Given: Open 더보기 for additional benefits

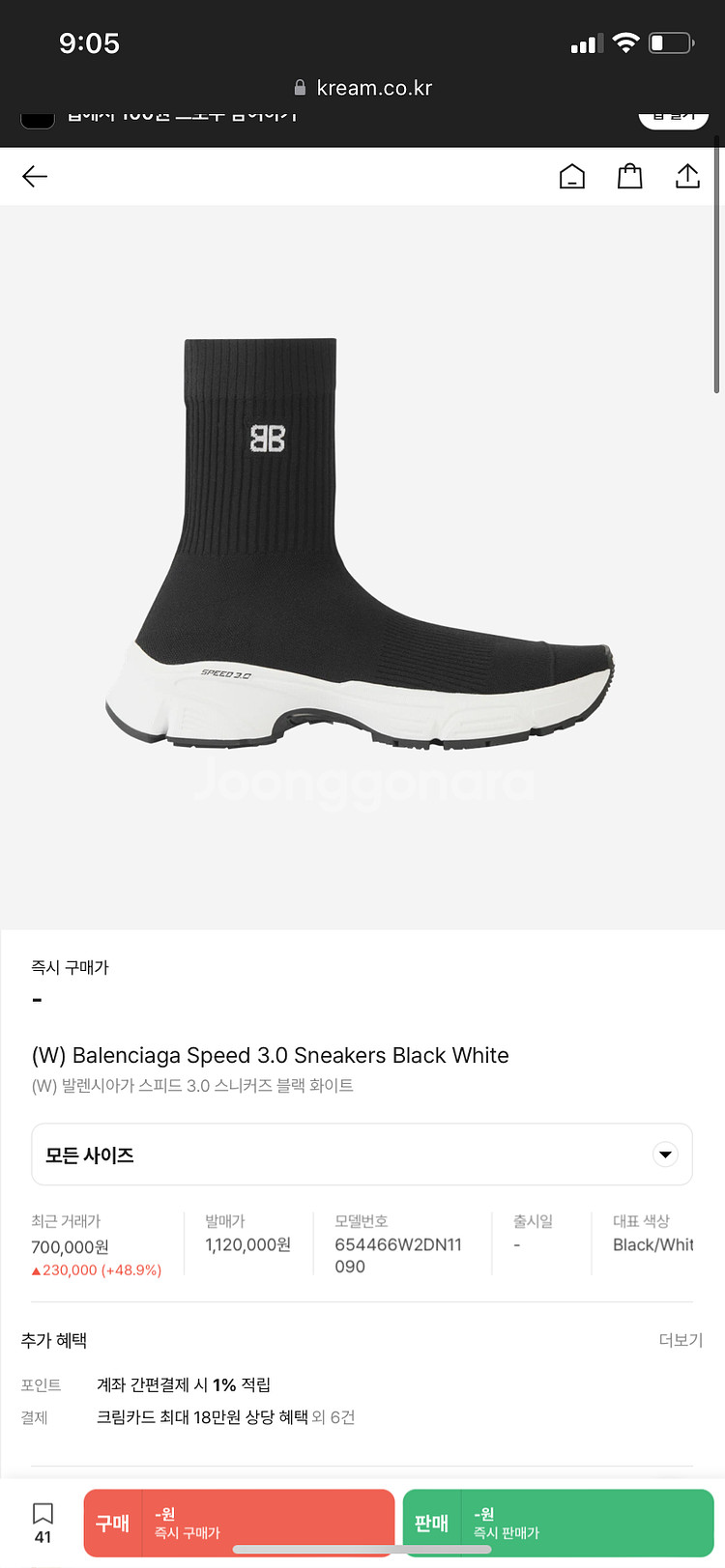Looking at the screenshot, I should pos(681,1340).
